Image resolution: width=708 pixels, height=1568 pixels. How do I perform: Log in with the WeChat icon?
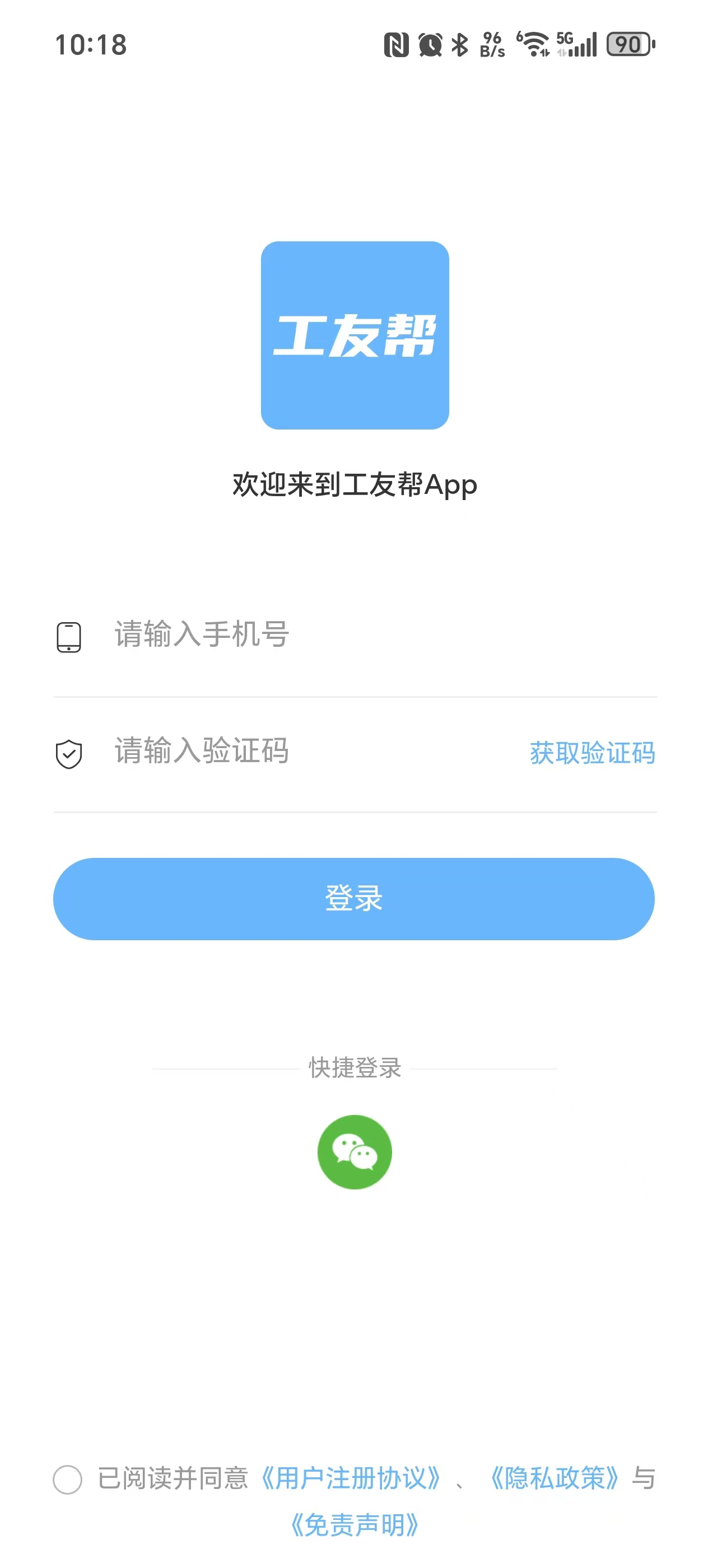355,1152
